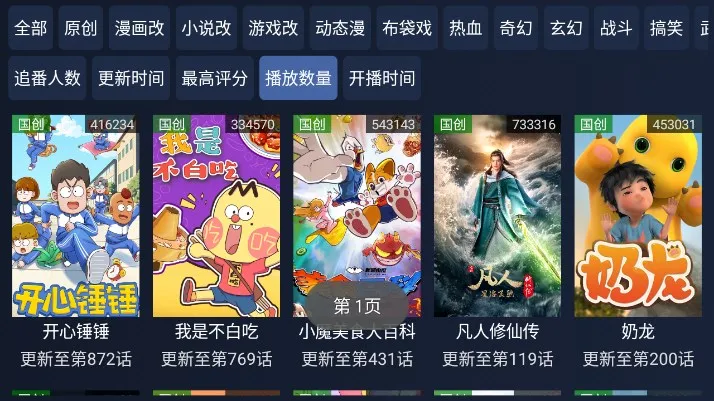This screenshot has width=714, height=401.
Task: Sort by 追番人数
Action: pyautogui.click(x=48, y=78)
